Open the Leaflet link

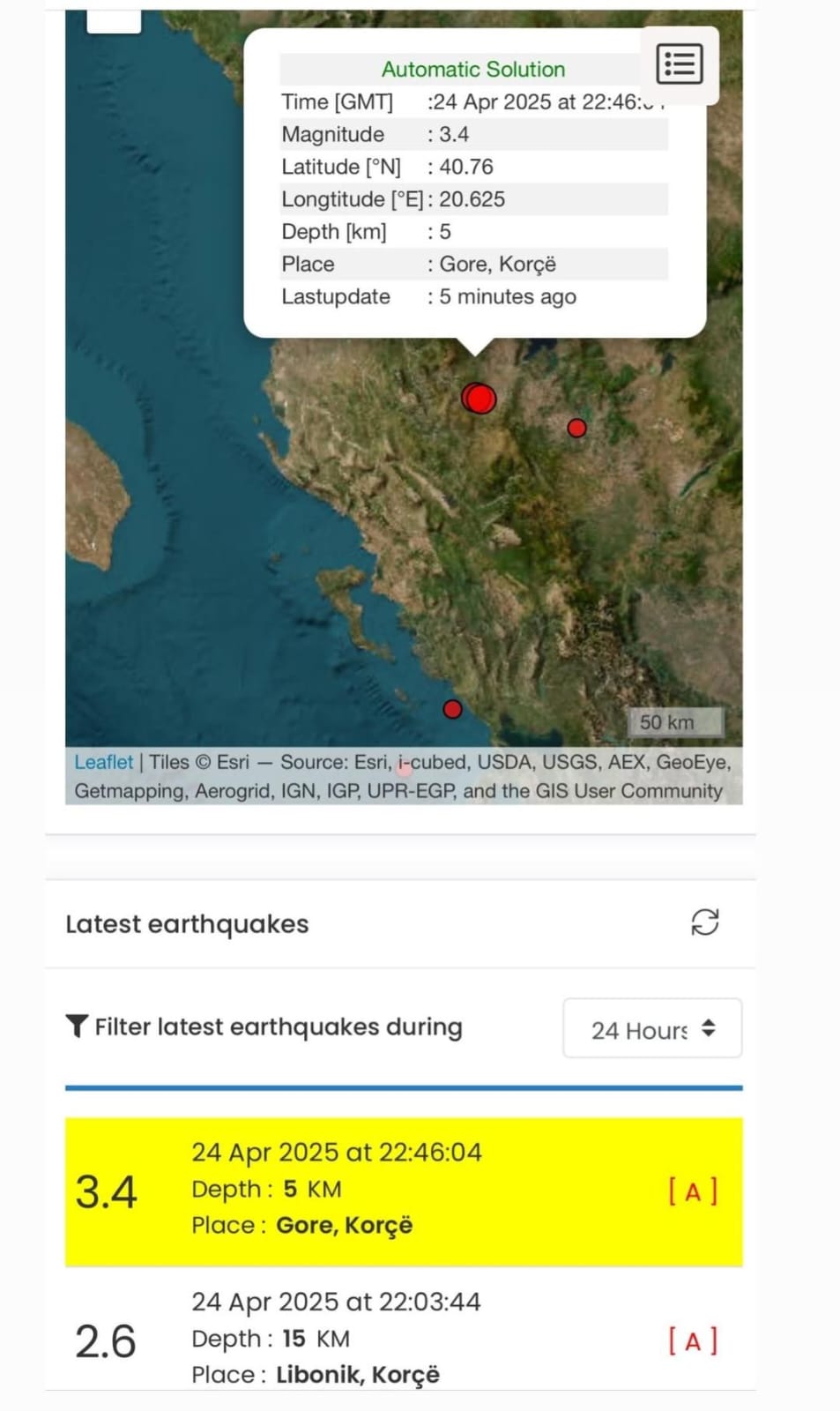103,762
